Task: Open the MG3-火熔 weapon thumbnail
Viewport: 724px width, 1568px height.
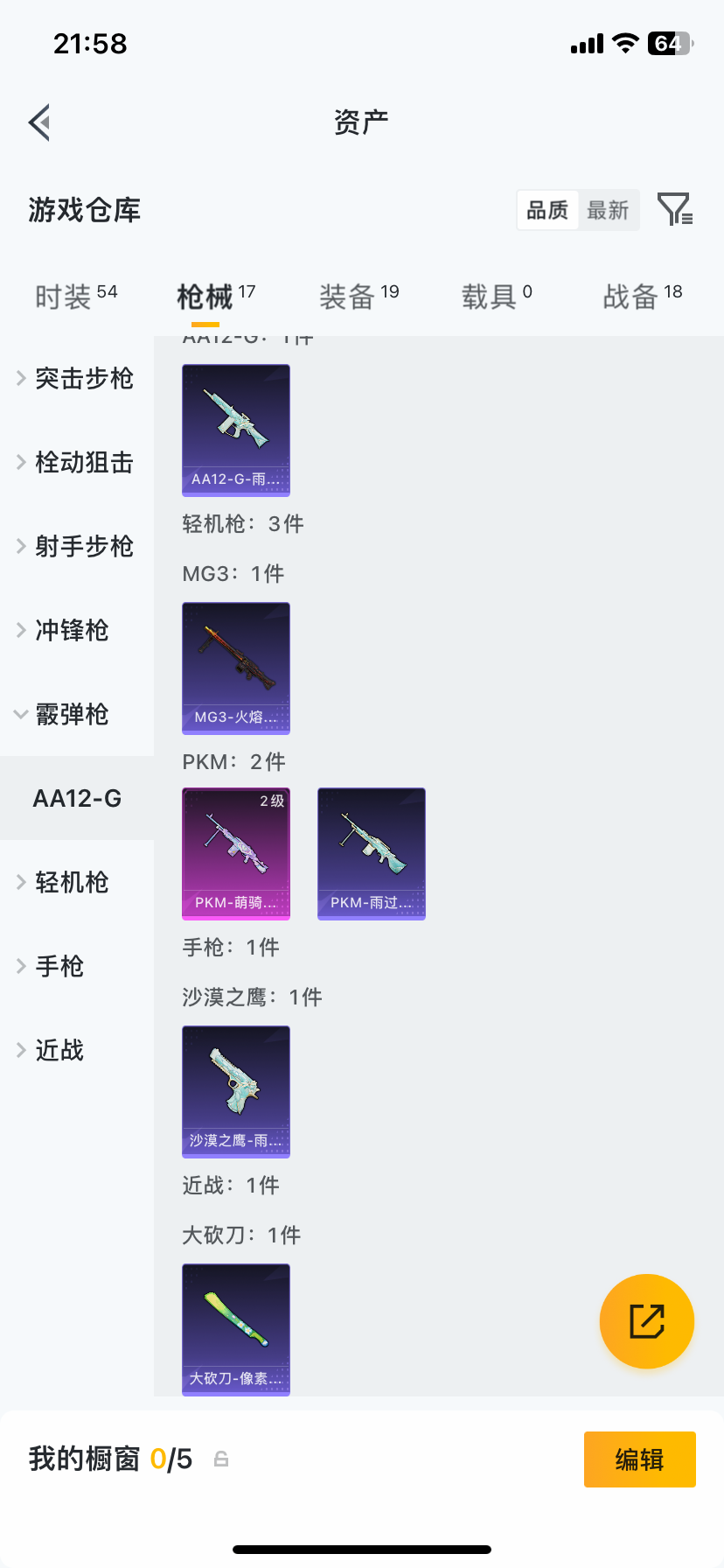Action: tap(235, 668)
